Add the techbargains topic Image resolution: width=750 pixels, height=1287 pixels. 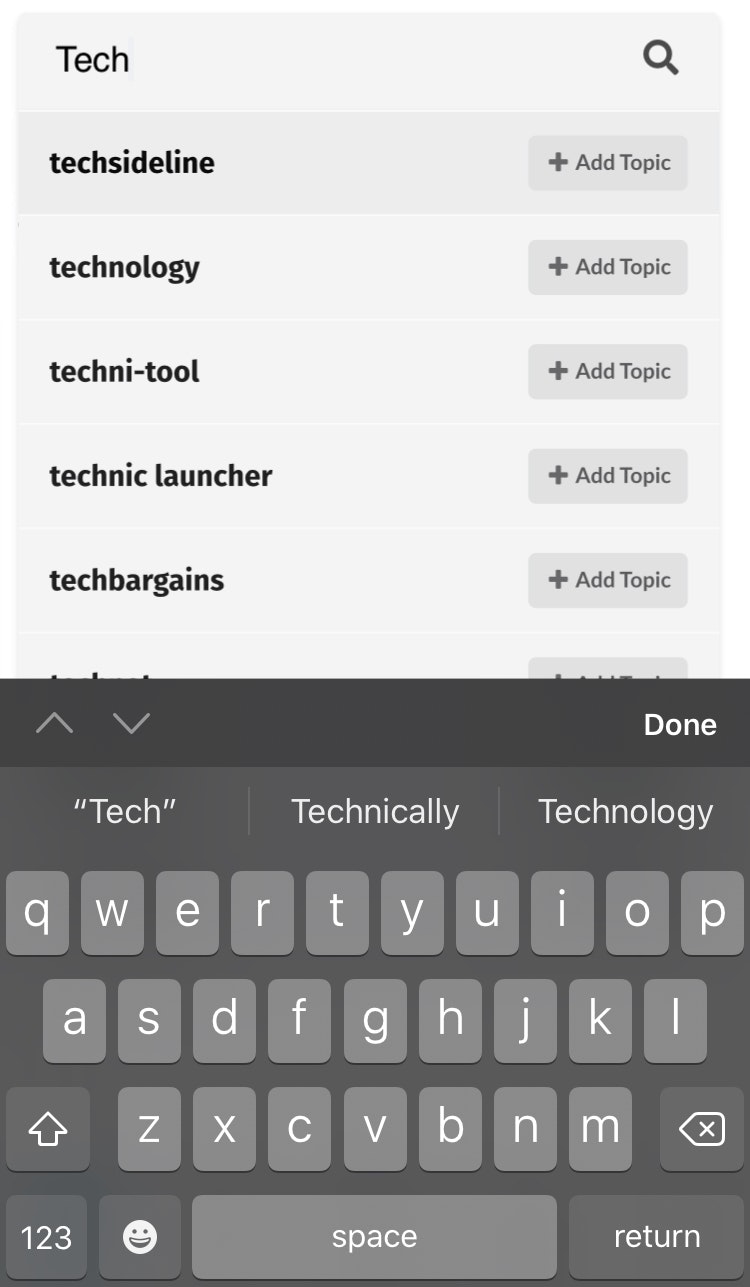[x=608, y=580]
